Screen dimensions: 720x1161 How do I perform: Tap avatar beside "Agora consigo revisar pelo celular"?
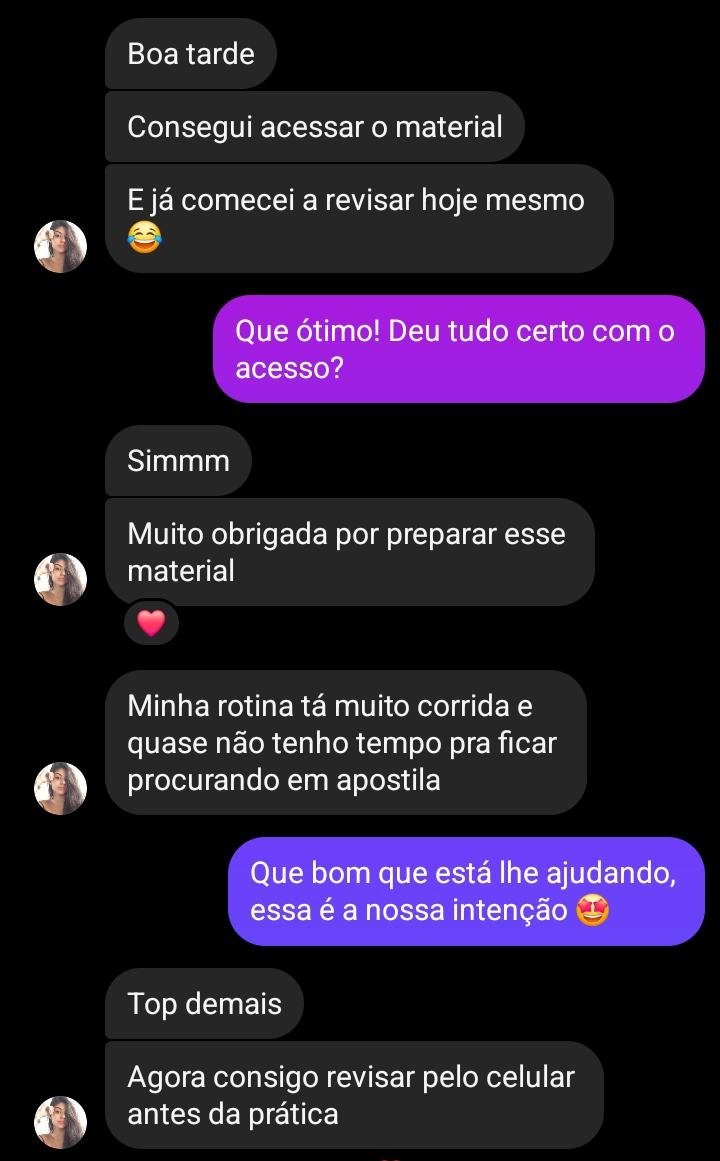pos(61,1122)
